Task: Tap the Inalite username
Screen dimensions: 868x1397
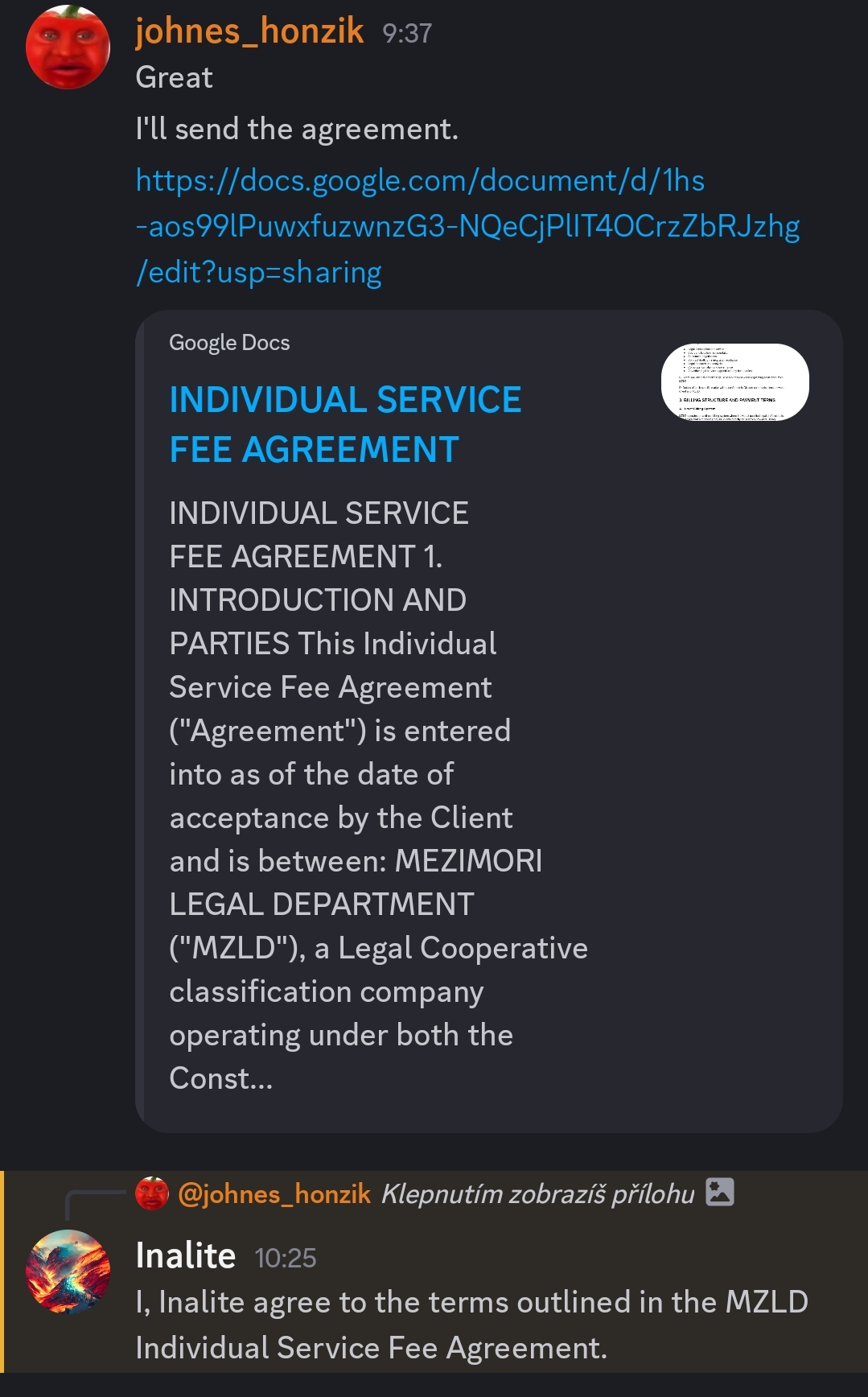Action: pos(186,1255)
